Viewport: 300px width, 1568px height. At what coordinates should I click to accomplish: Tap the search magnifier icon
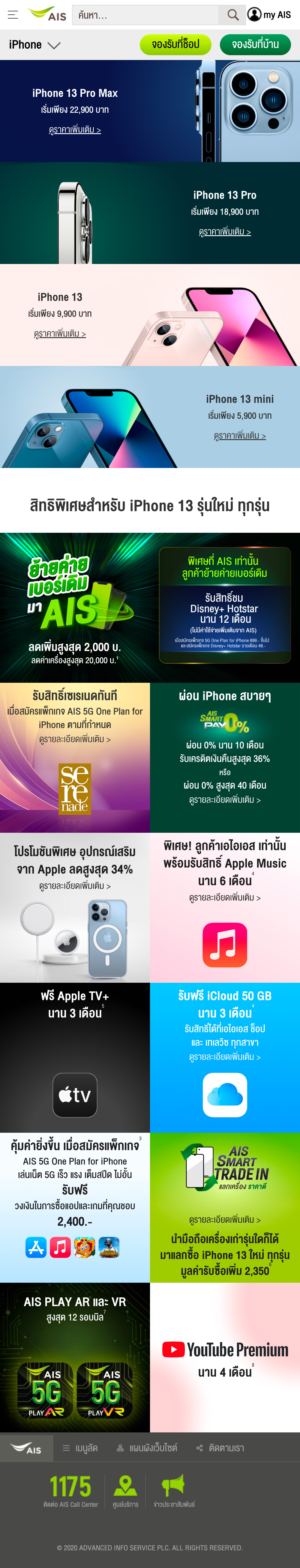pos(232,15)
